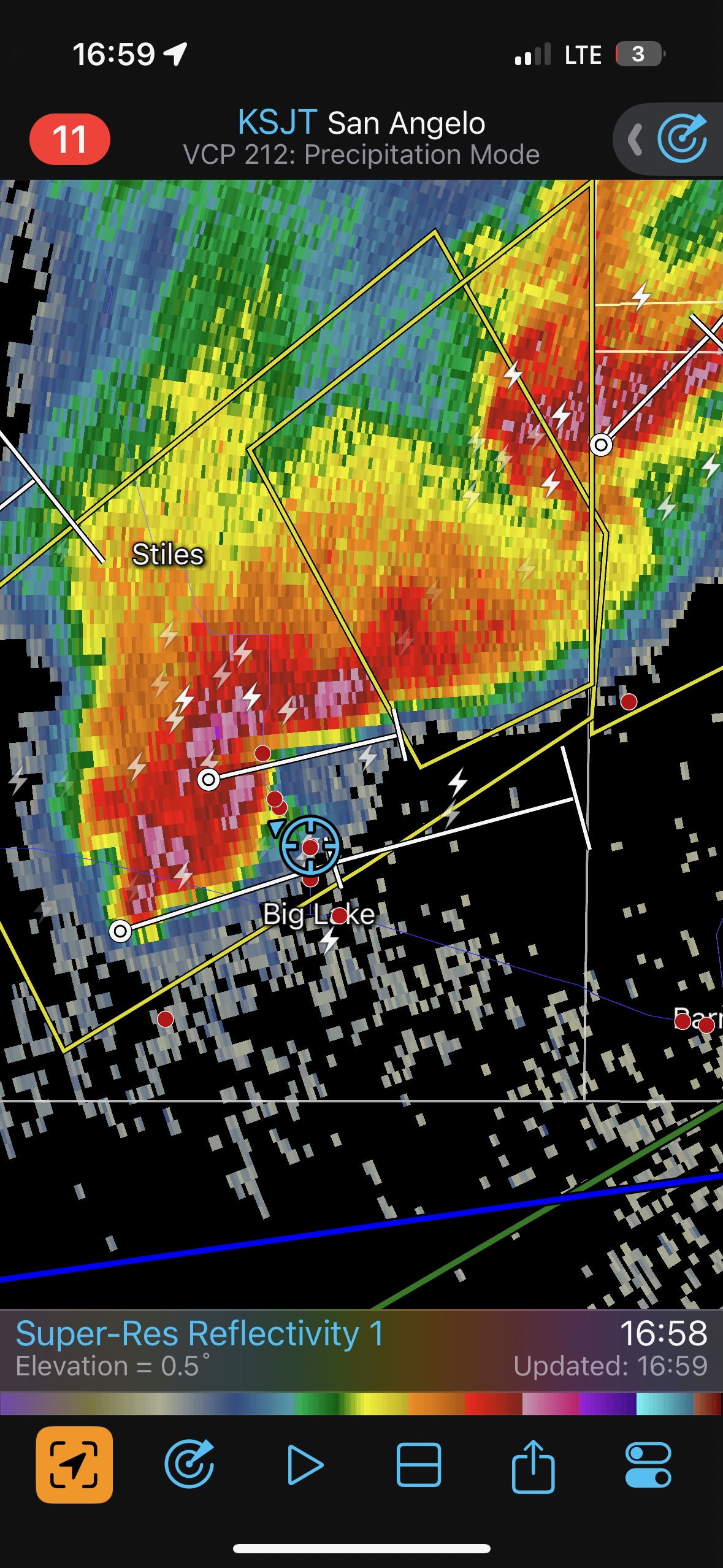Toggle the split panel layout view
723x1568 pixels.
click(419, 1465)
